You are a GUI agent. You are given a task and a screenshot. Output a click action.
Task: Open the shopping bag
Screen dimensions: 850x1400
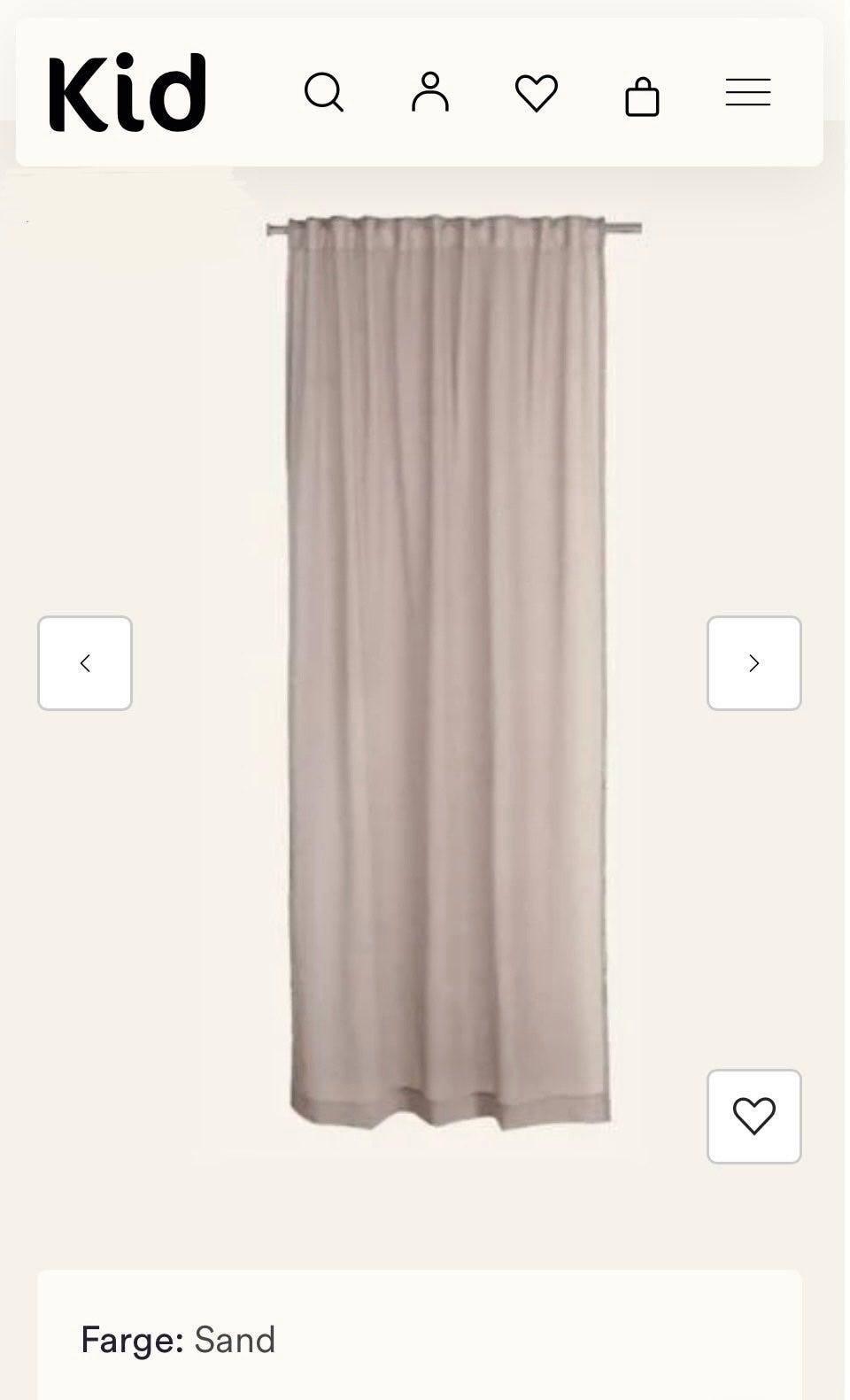(x=642, y=96)
